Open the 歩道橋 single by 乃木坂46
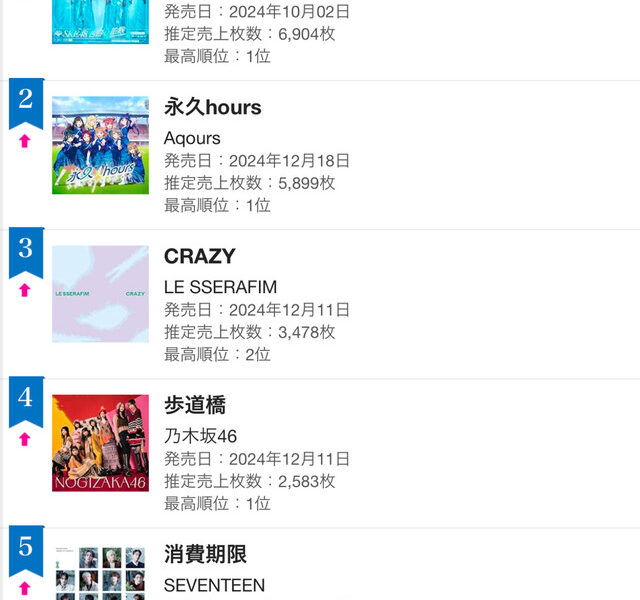The height and width of the screenshot is (600, 640). point(195,405)
